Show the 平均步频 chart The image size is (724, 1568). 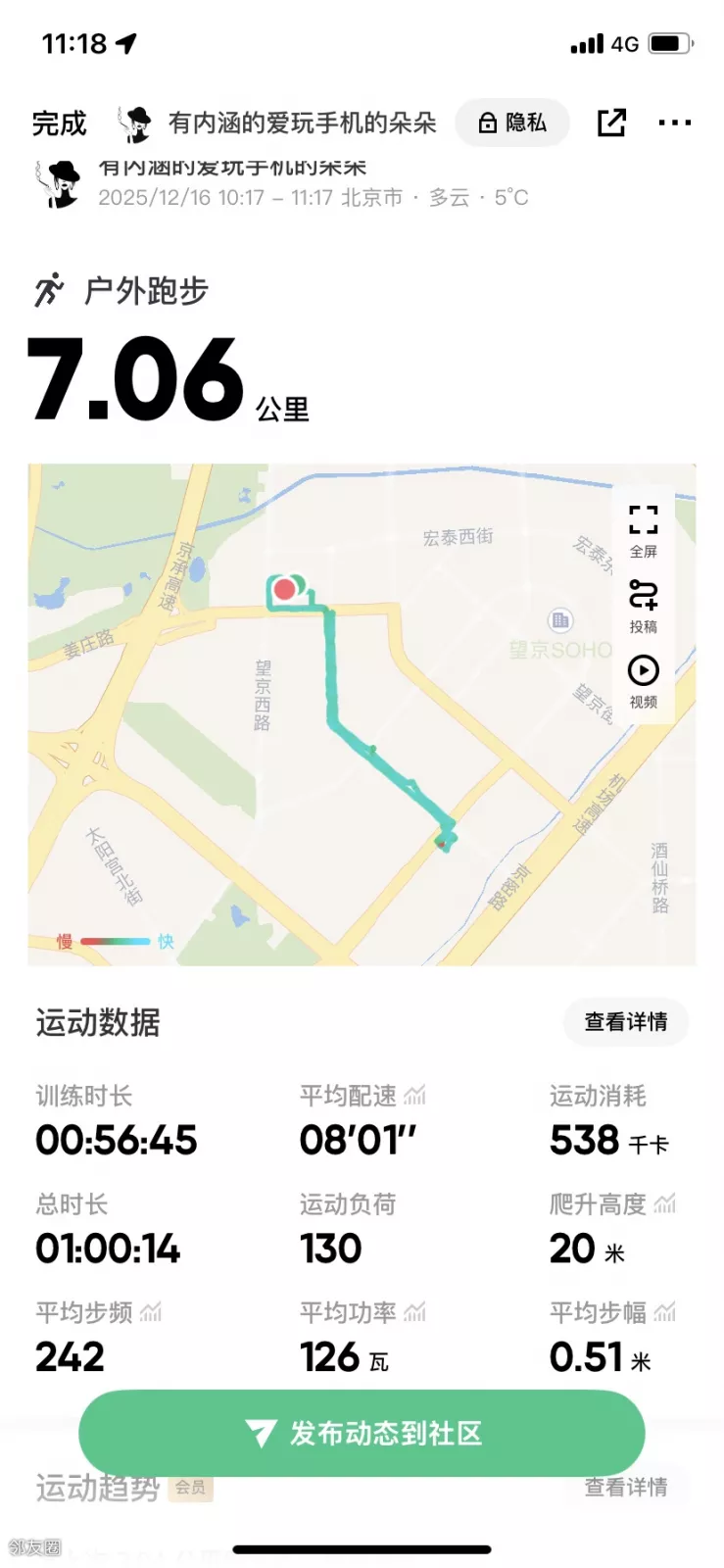tap(151, 1312)
